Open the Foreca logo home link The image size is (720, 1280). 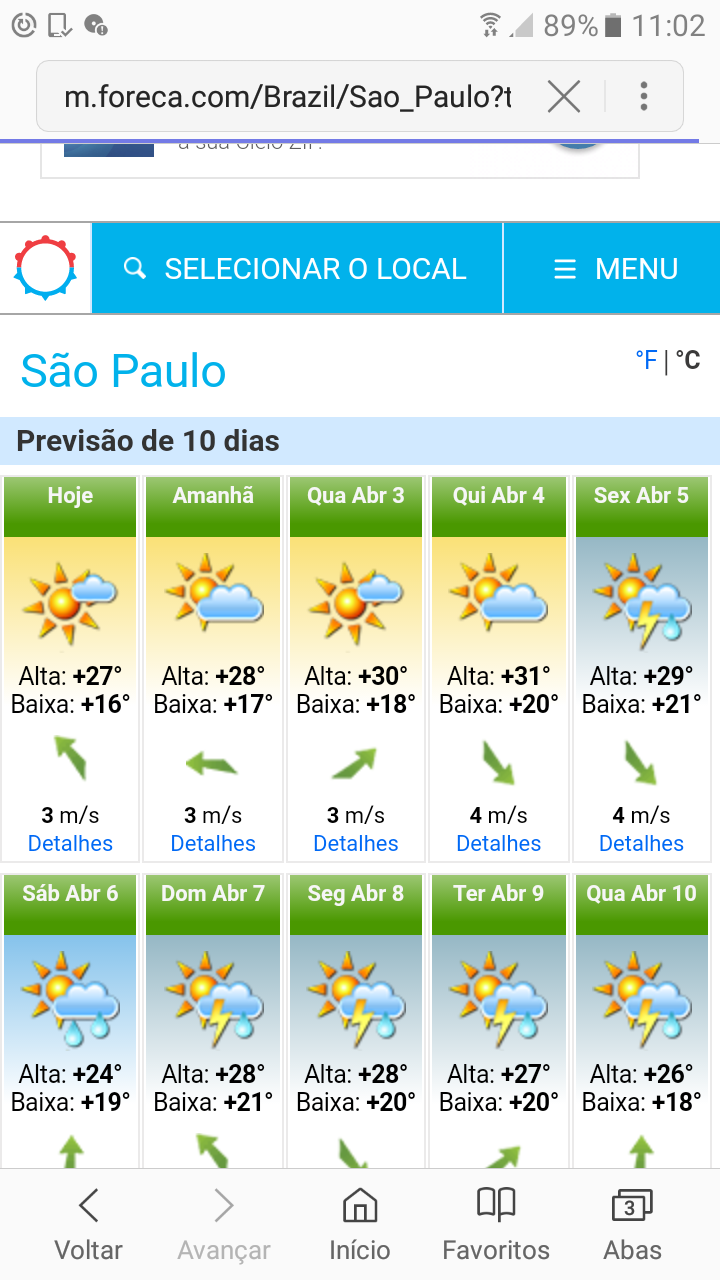click(45, 268)
